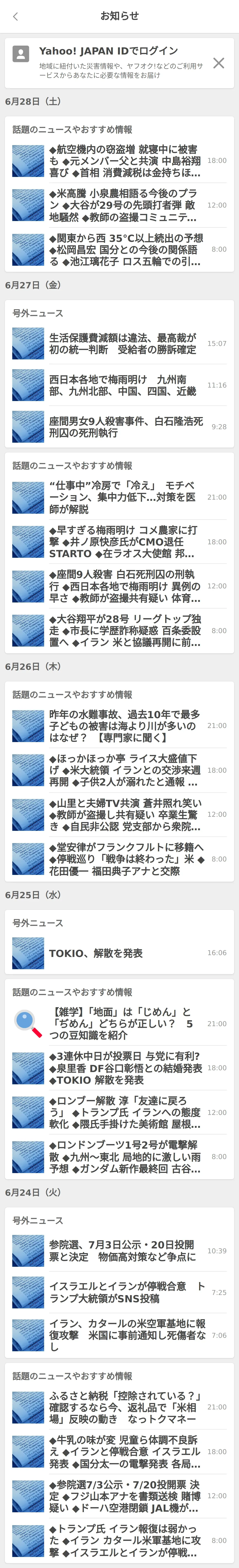Open the 大谷翔平が28号 news digest
The image size is (239, 1568).
125,631
